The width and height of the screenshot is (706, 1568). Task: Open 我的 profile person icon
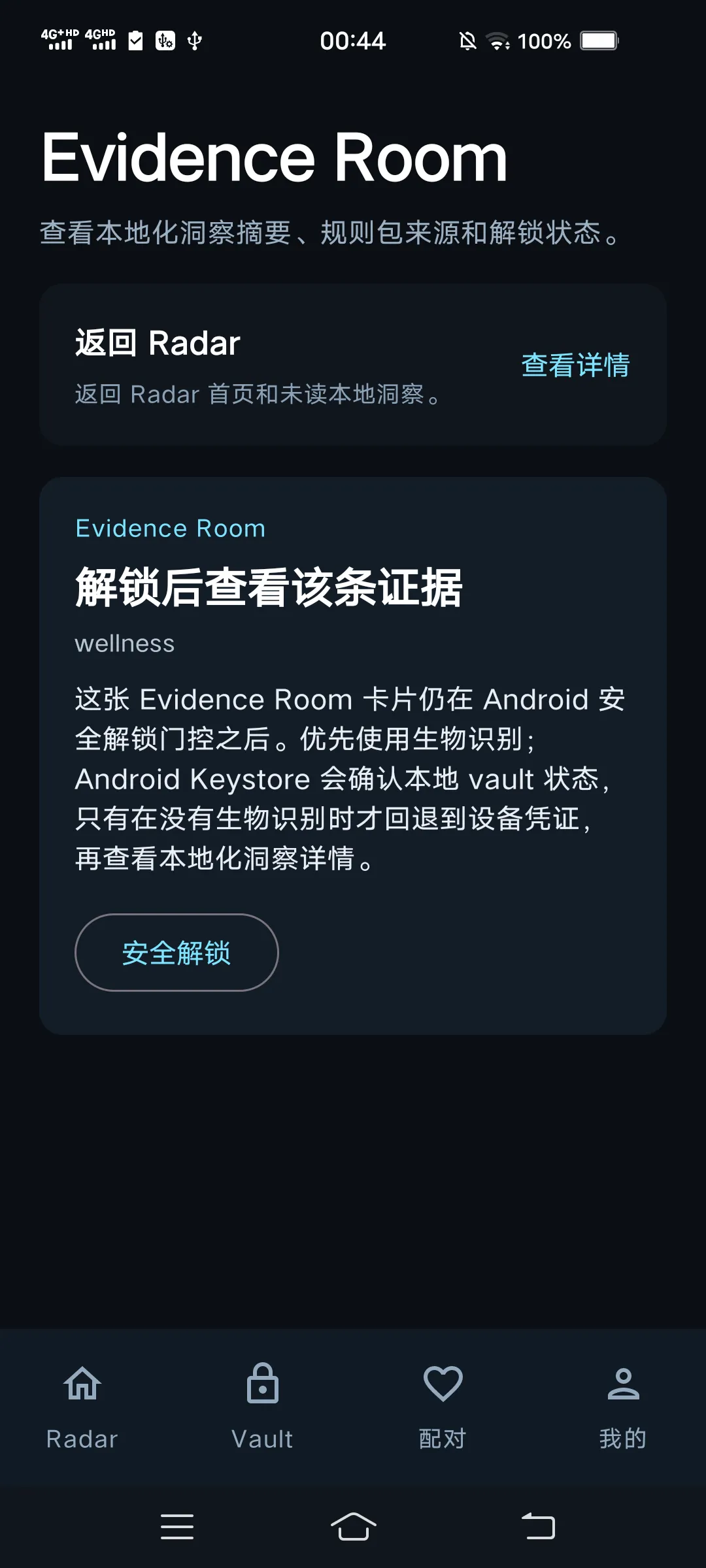[622, 1383]
